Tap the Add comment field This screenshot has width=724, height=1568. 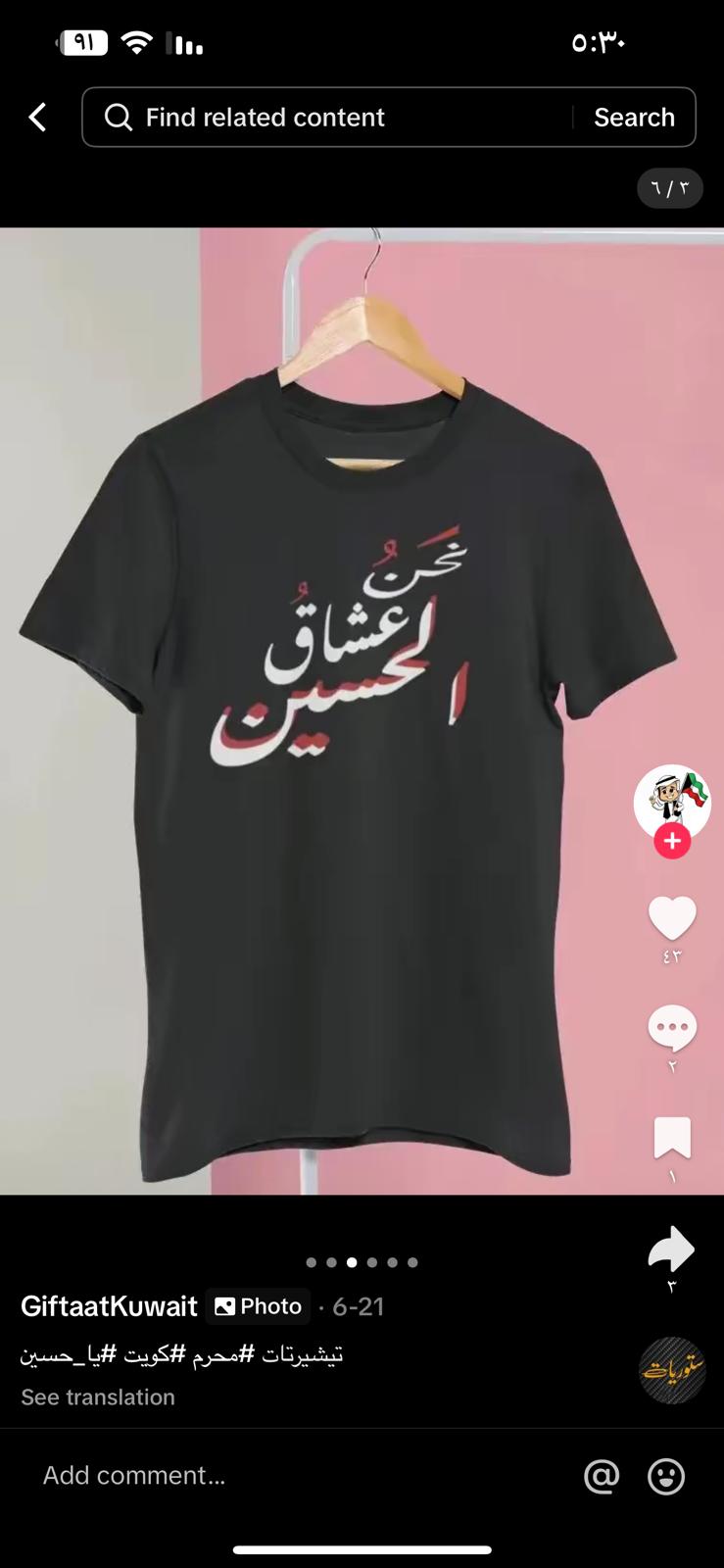click(x=294, y=1476)
